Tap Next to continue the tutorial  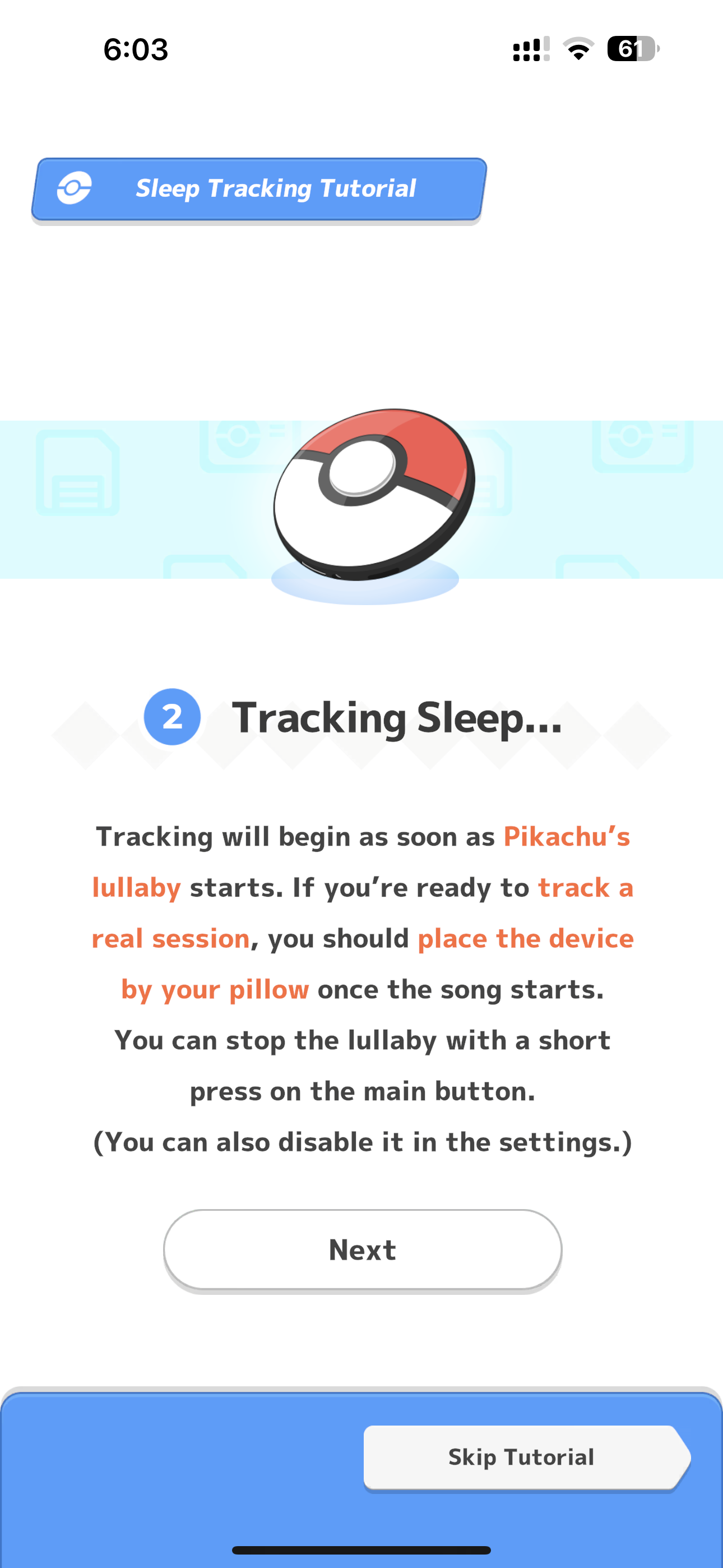362,1249
